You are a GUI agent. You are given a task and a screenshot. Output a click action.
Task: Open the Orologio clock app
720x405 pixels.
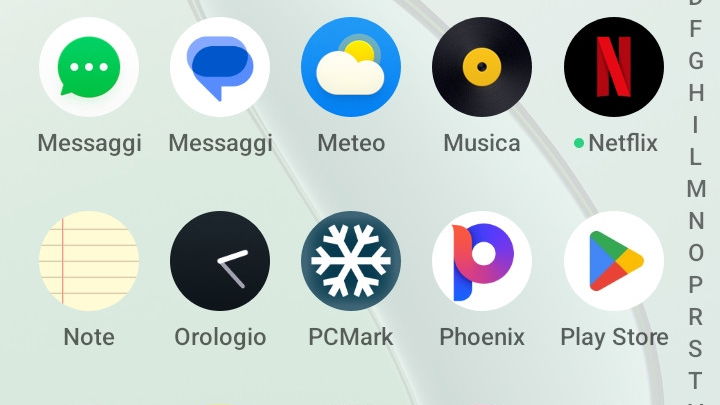click(x=220, y=261)
